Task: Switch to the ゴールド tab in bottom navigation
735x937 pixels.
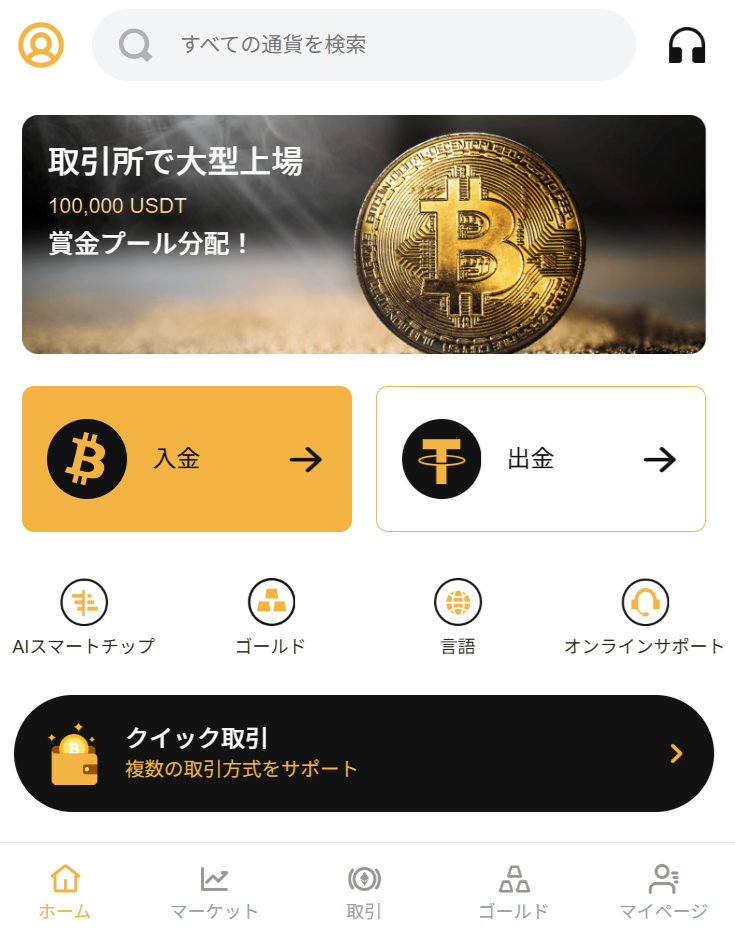Action: click(513, 892)
